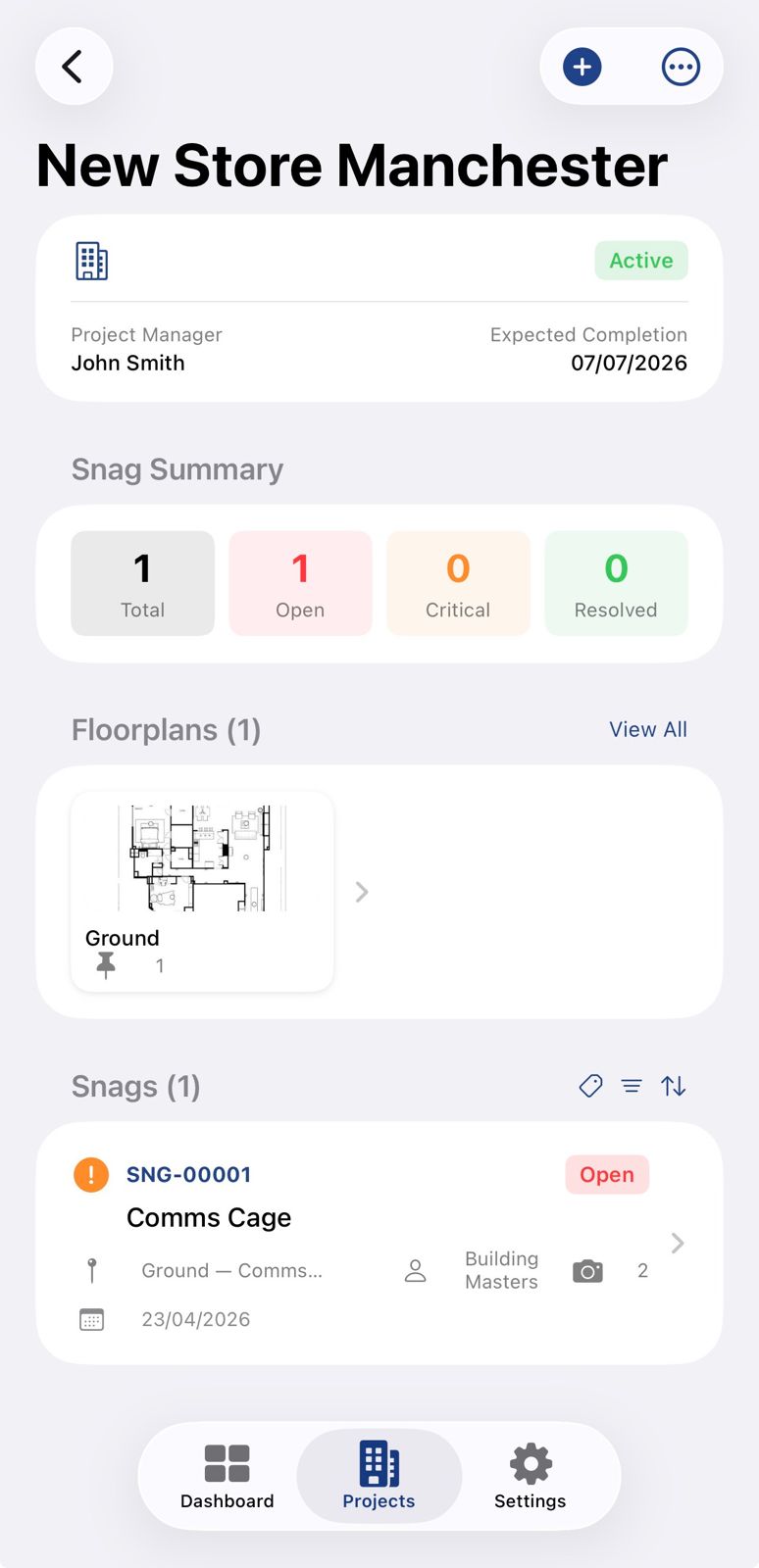Viewport: 759px width, 1568px height.
Task: Tap View All floorplans
Action: [x=647, y=729]
